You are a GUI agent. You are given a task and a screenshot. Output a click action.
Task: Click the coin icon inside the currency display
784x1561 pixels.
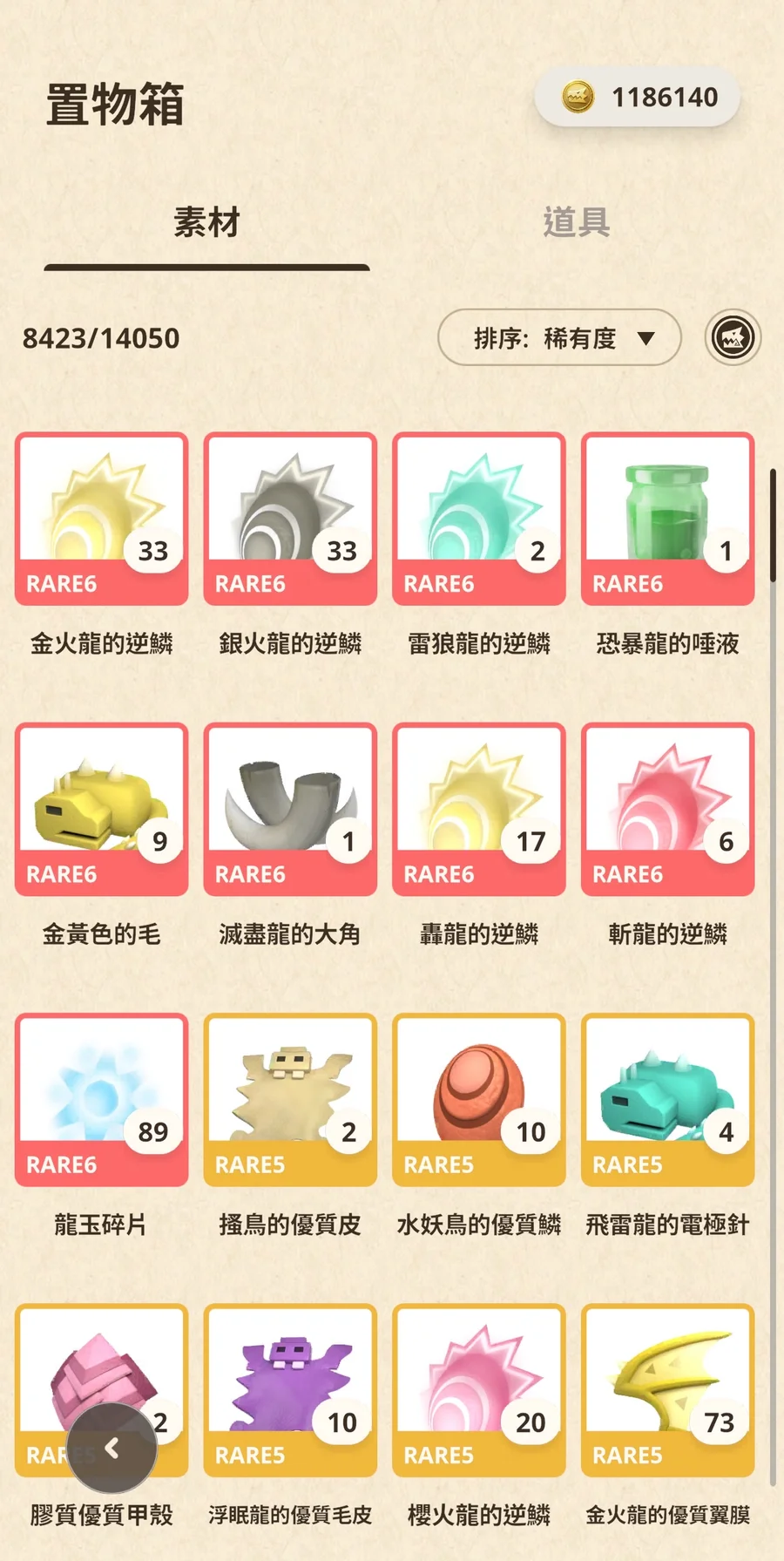(x=576, y=97)
